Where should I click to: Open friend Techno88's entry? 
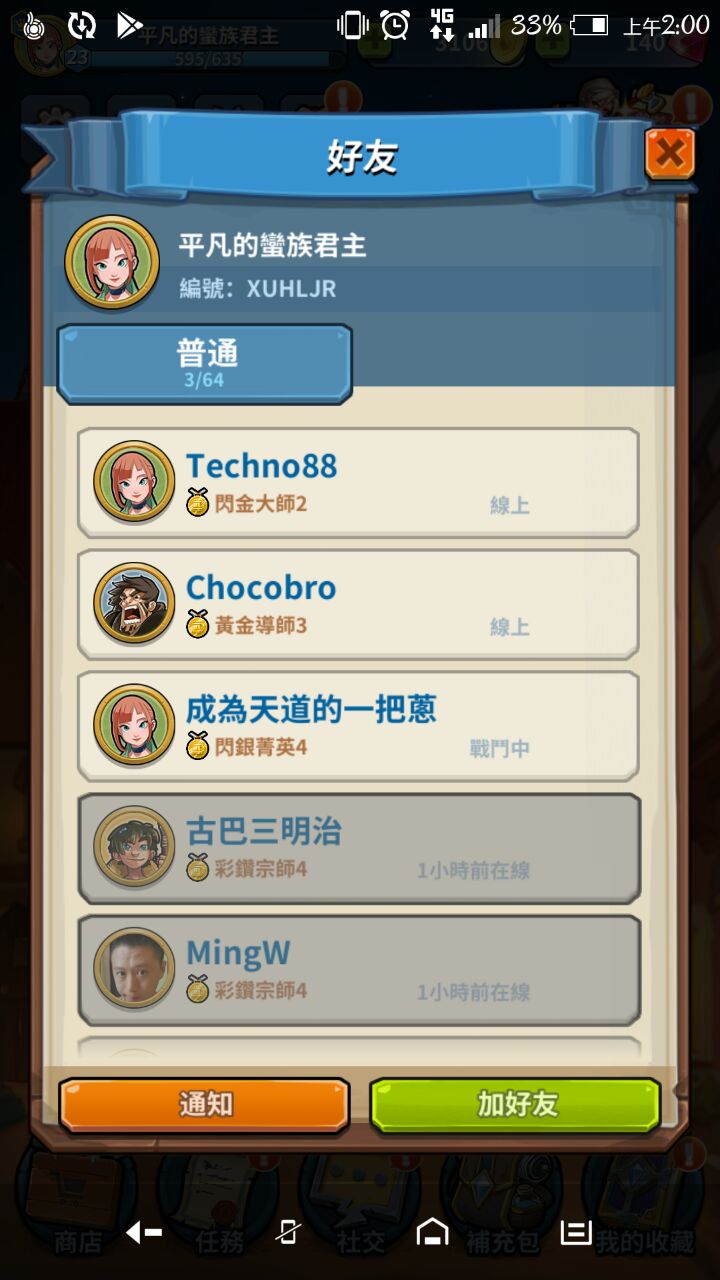(x=358, y=483)
